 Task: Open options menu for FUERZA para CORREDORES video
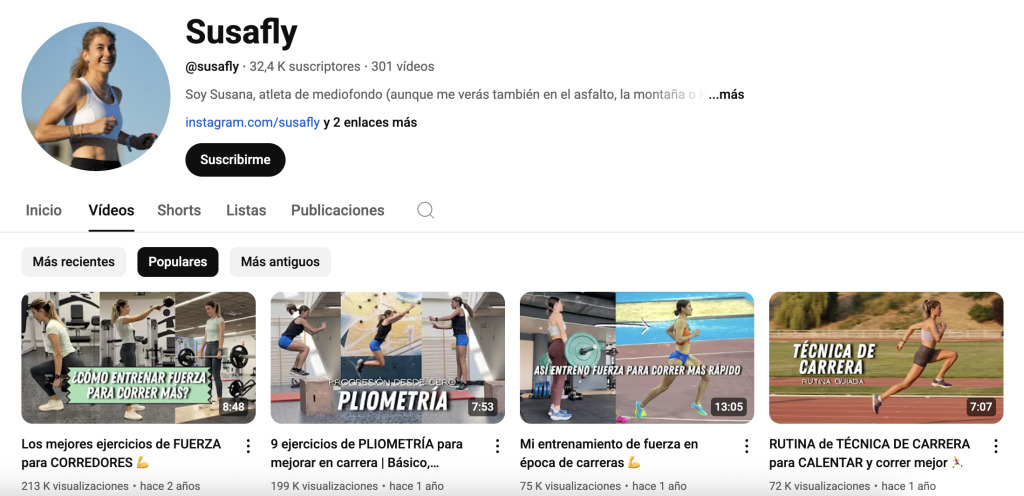pos(248,446)
